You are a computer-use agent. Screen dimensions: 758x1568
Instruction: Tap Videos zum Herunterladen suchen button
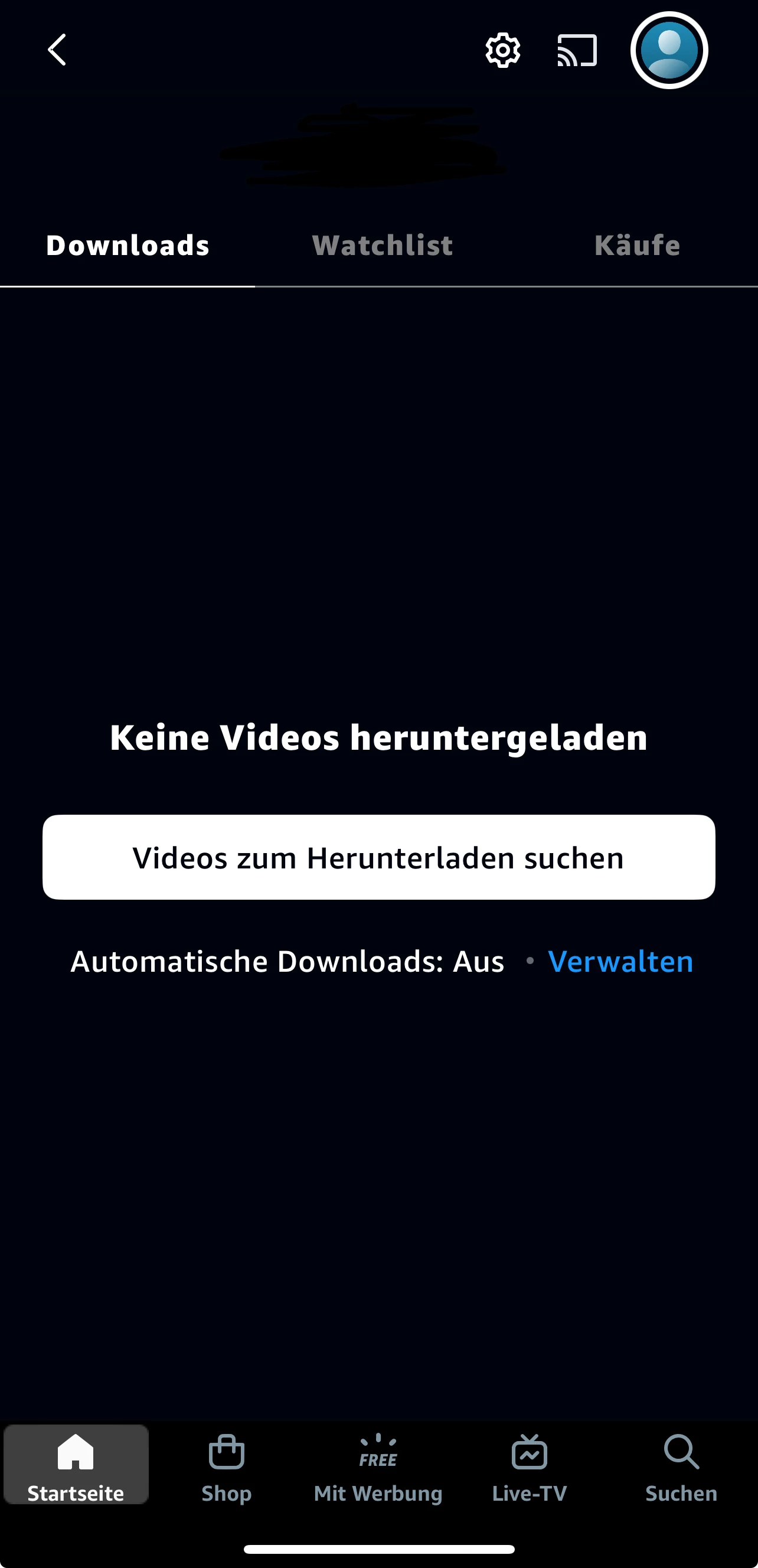coord(378,857)
